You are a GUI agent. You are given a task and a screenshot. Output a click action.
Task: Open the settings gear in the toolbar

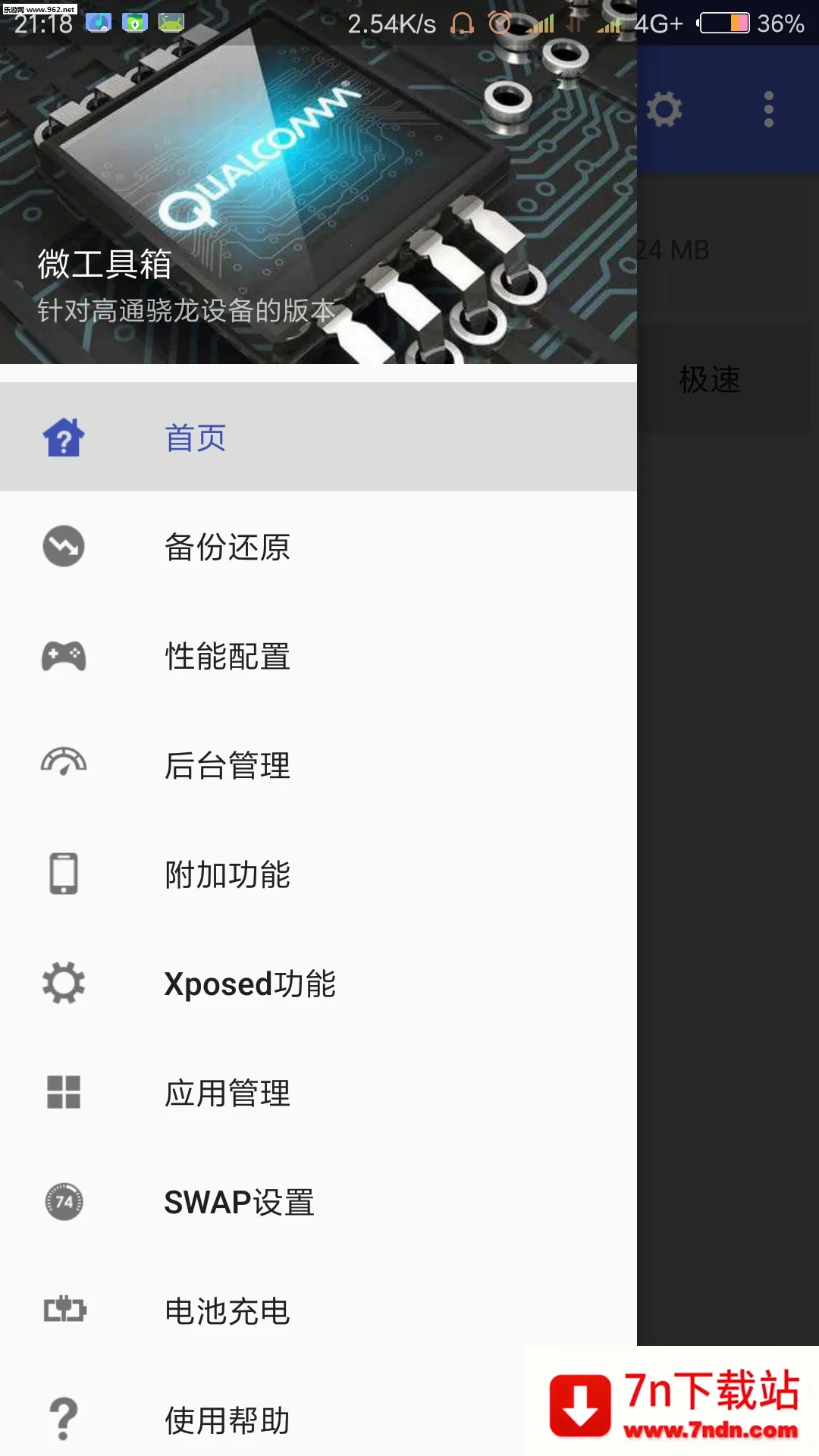pyautogui.click(x=664, y=109)
